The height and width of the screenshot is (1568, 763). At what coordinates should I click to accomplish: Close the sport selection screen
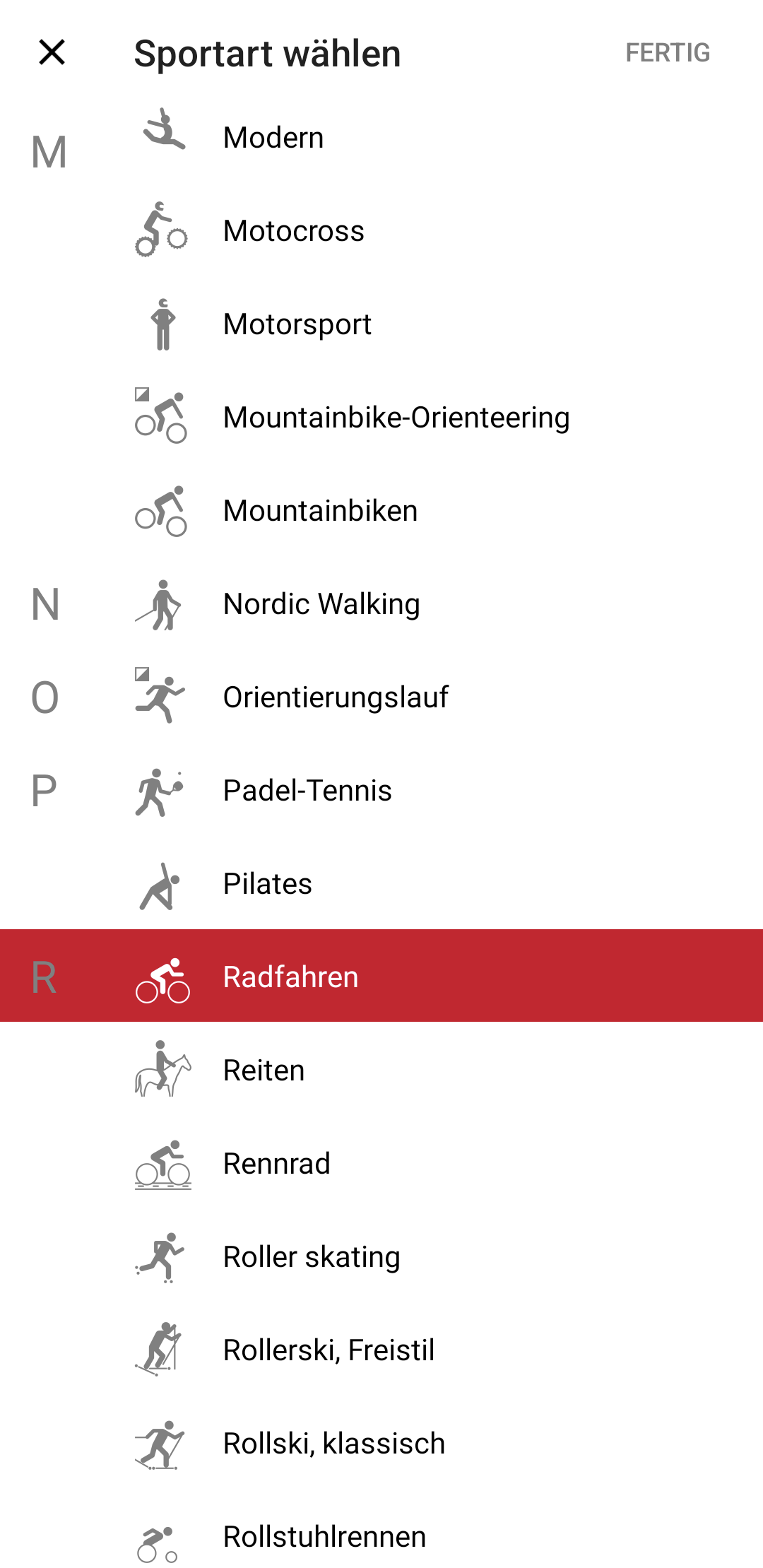click(x=52, y=52)
